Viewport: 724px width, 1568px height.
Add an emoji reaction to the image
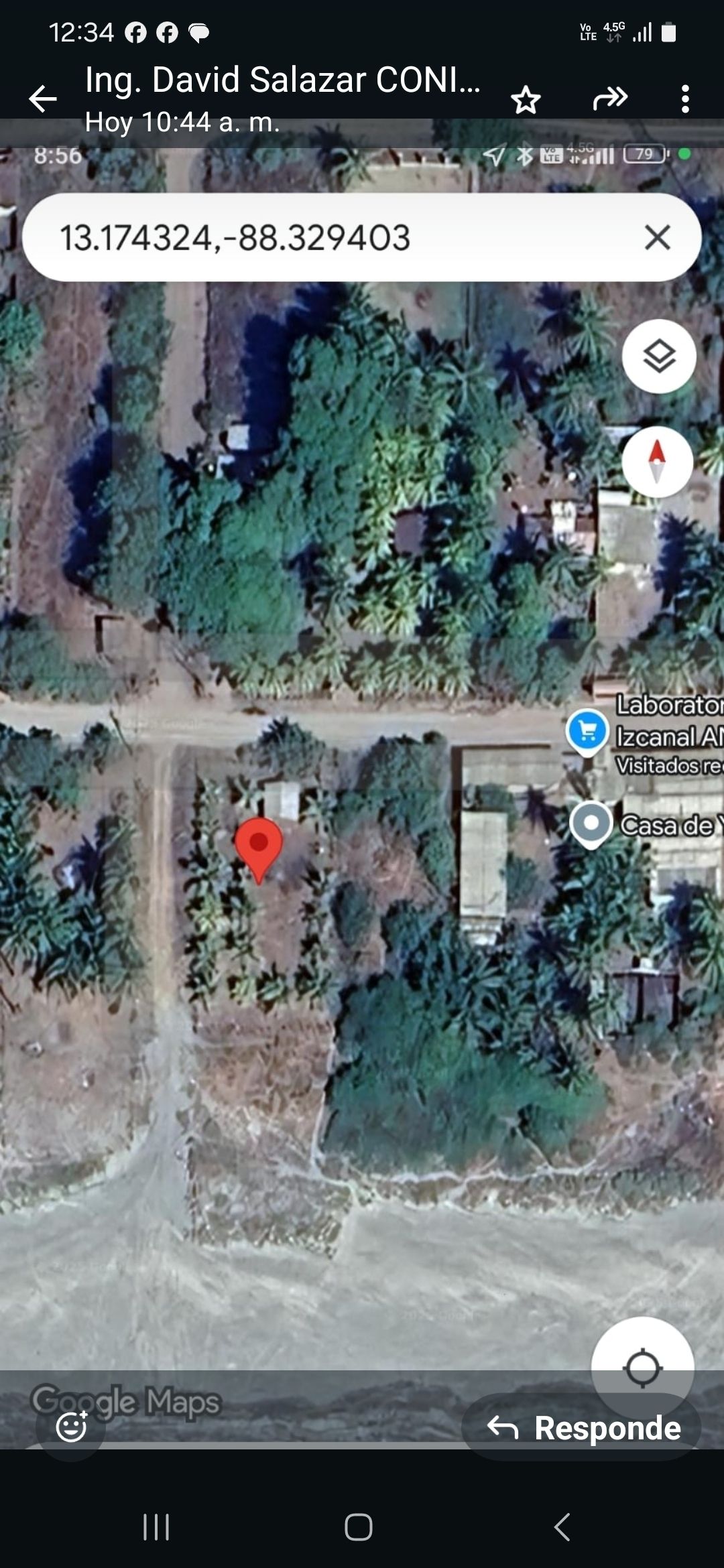point(72,1427)
